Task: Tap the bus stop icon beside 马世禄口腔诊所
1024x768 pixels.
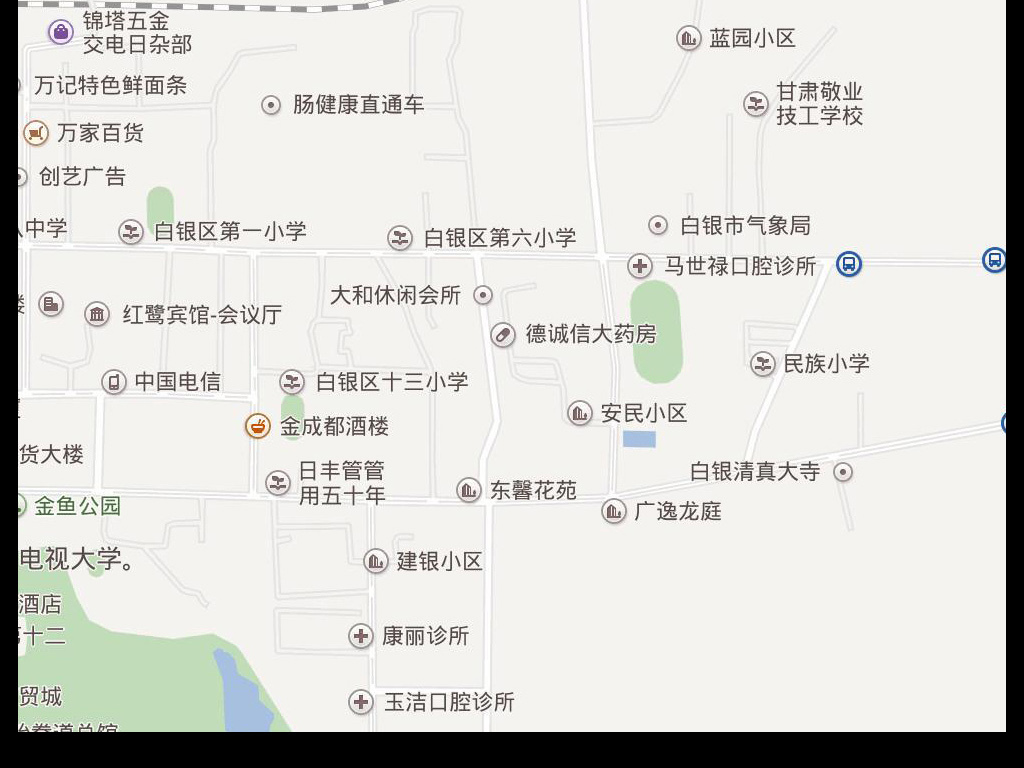Action: 849,264
